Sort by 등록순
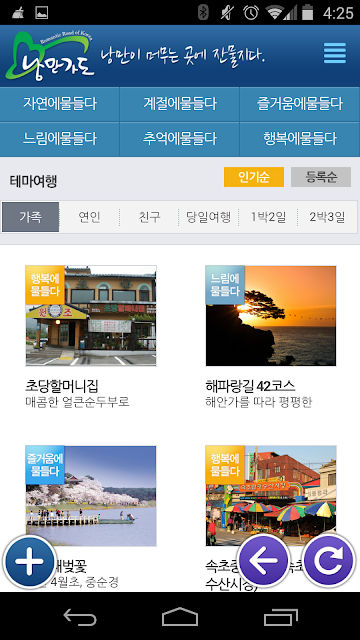The image size is (360, 640). coord(321,177)
